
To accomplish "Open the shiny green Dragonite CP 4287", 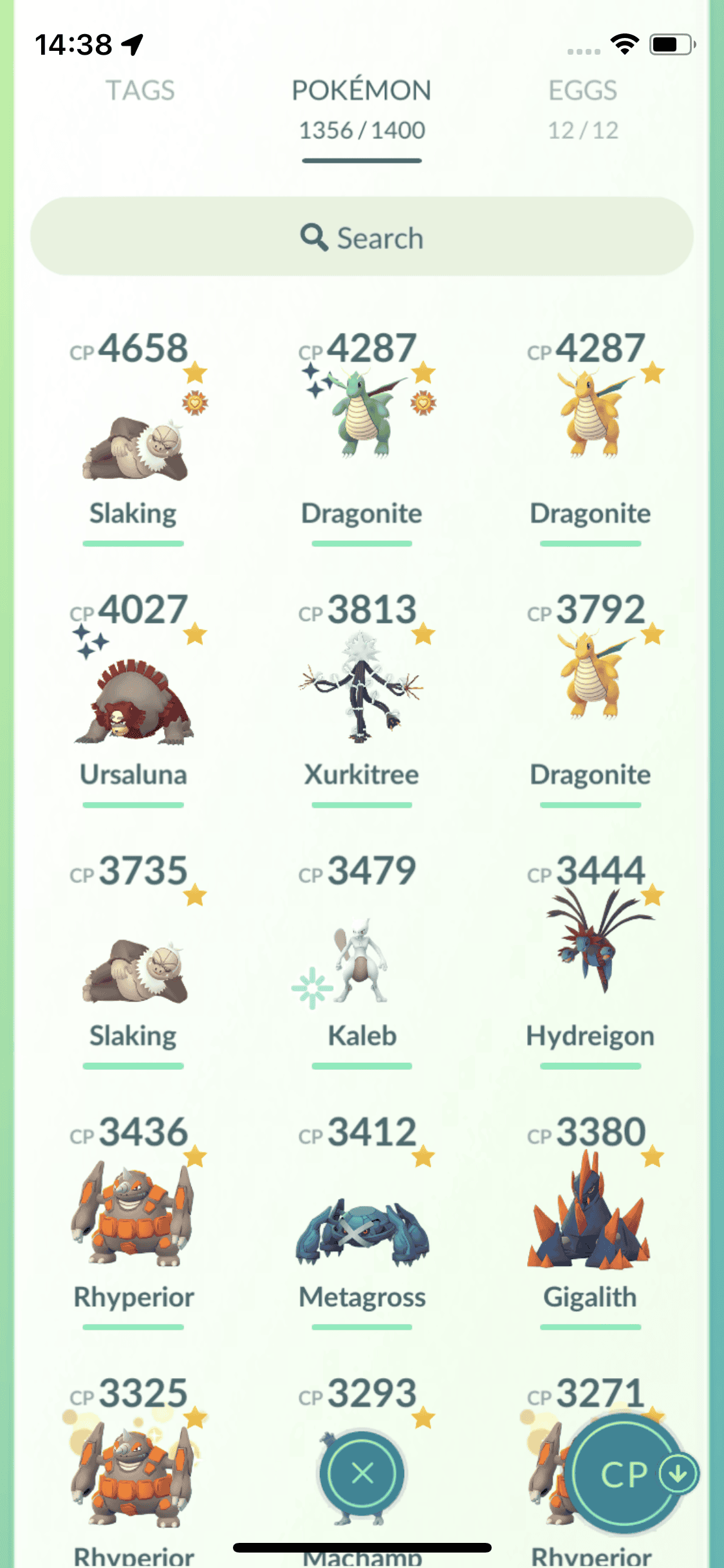I will pos(361,418).
